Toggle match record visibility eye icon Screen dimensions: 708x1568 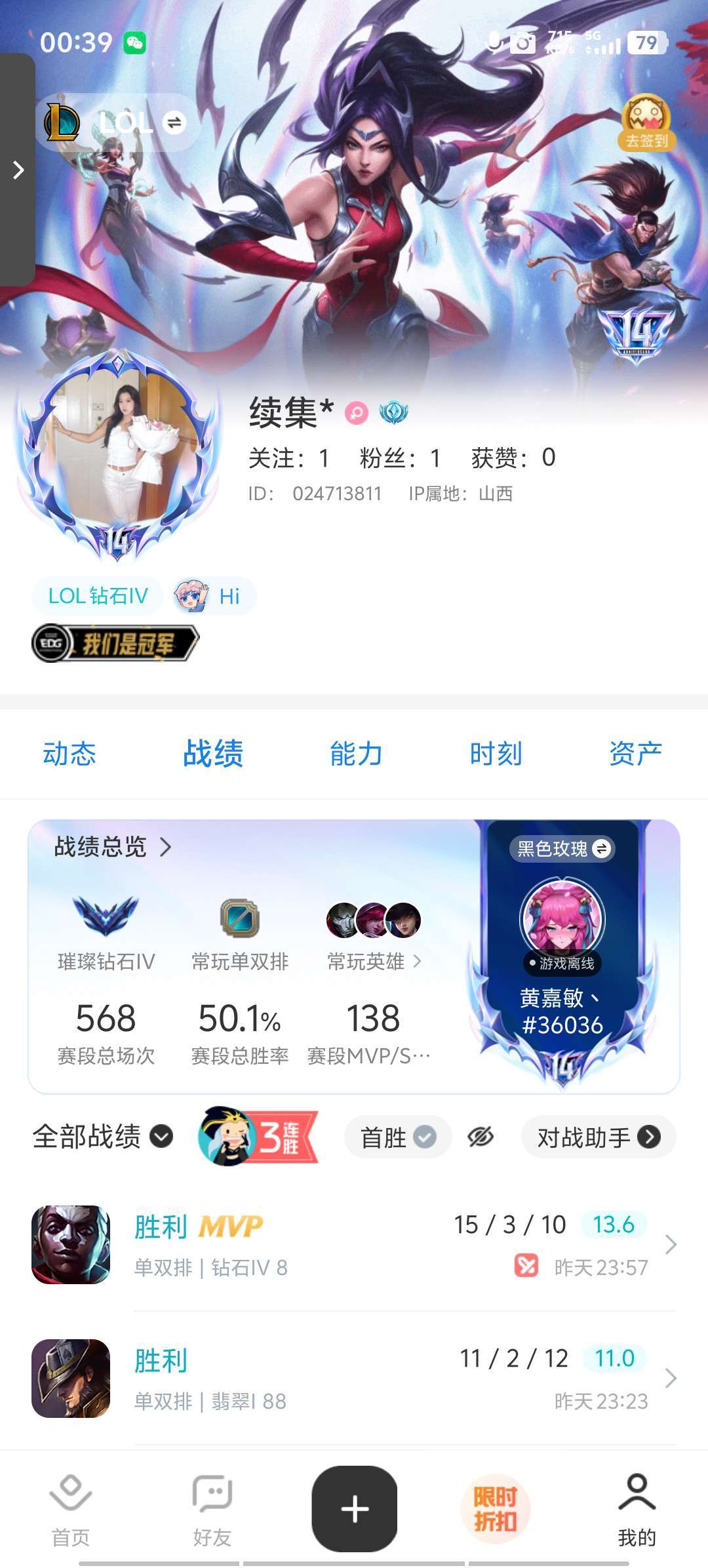pos(481,1137)
